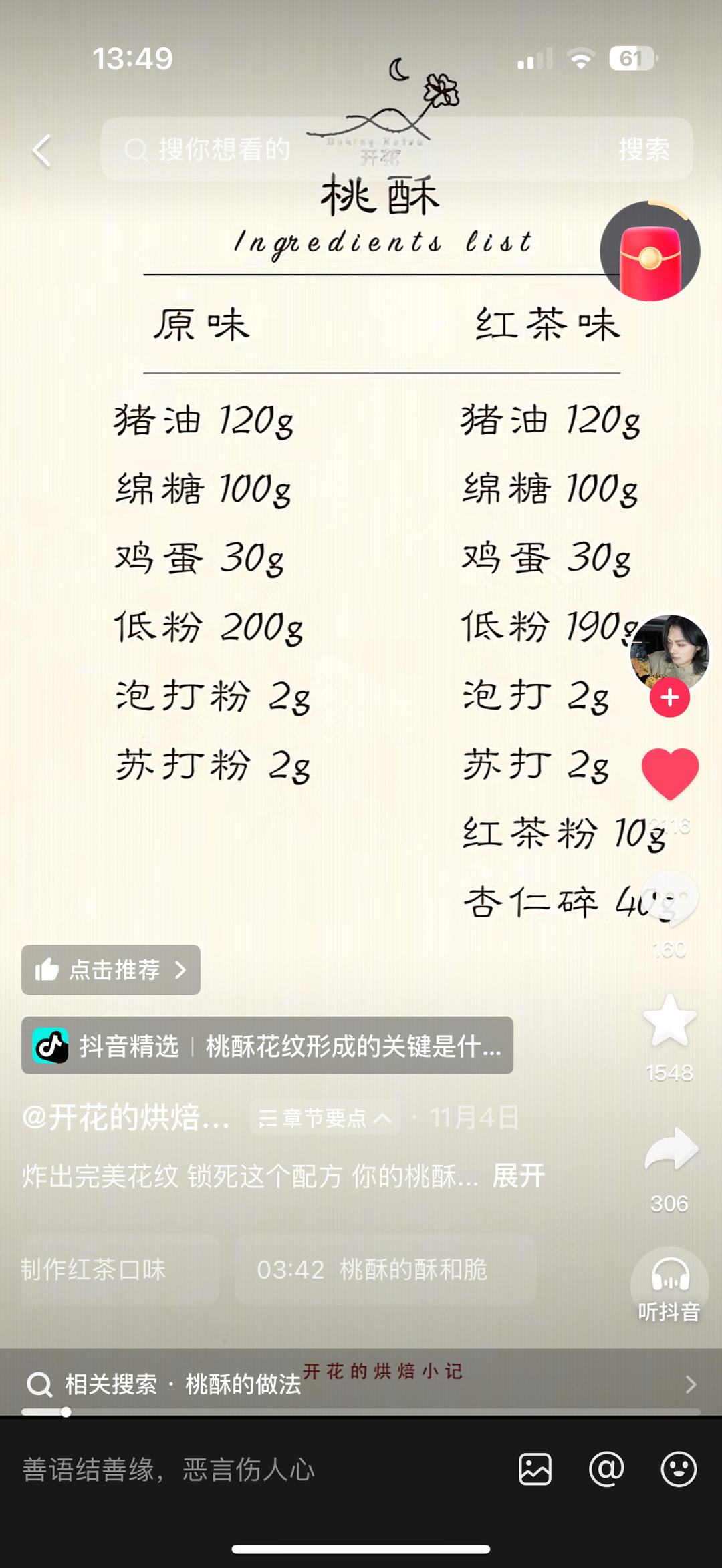Follow the creator with the plus button
This screenshot has width=722, height=1568.
point(670,697)
